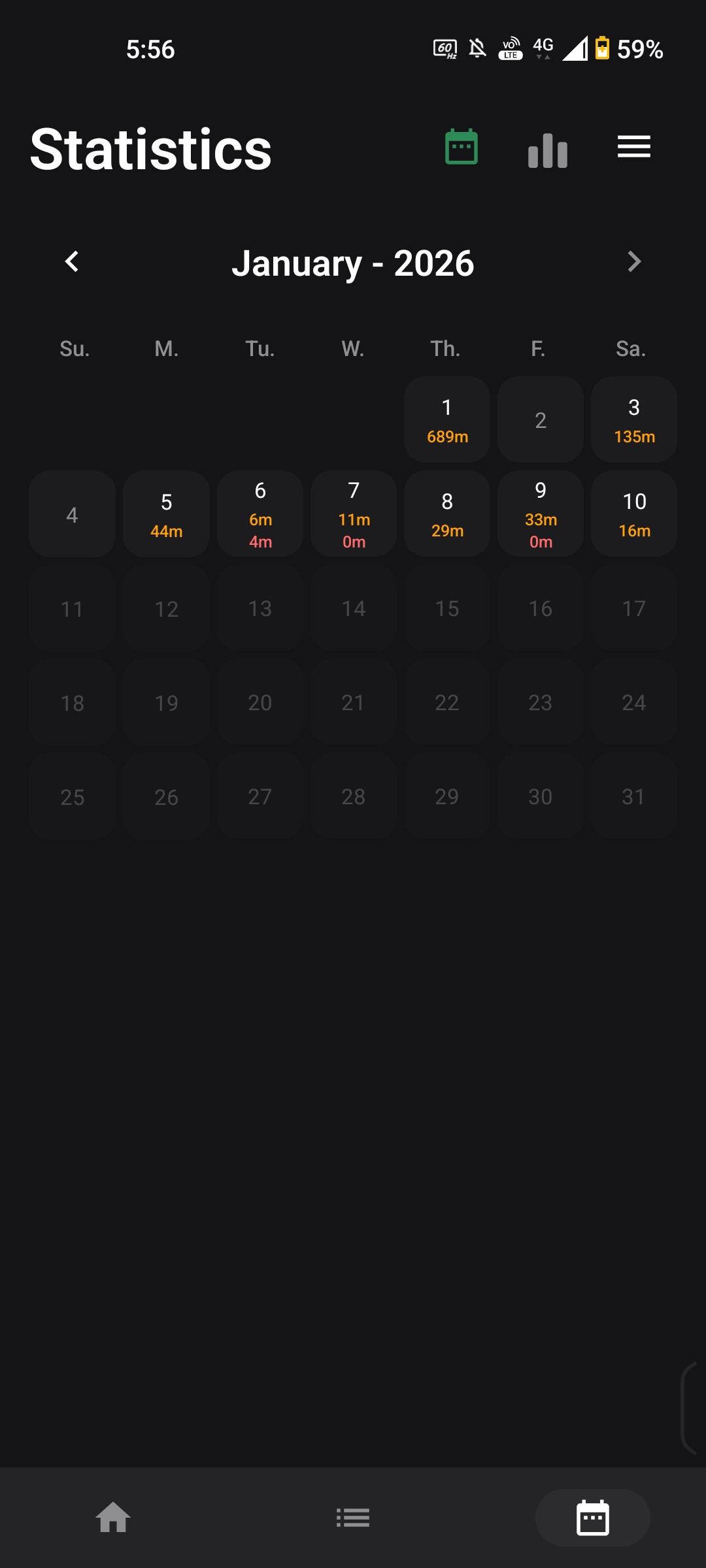Go to the previous month

[72, 262]
